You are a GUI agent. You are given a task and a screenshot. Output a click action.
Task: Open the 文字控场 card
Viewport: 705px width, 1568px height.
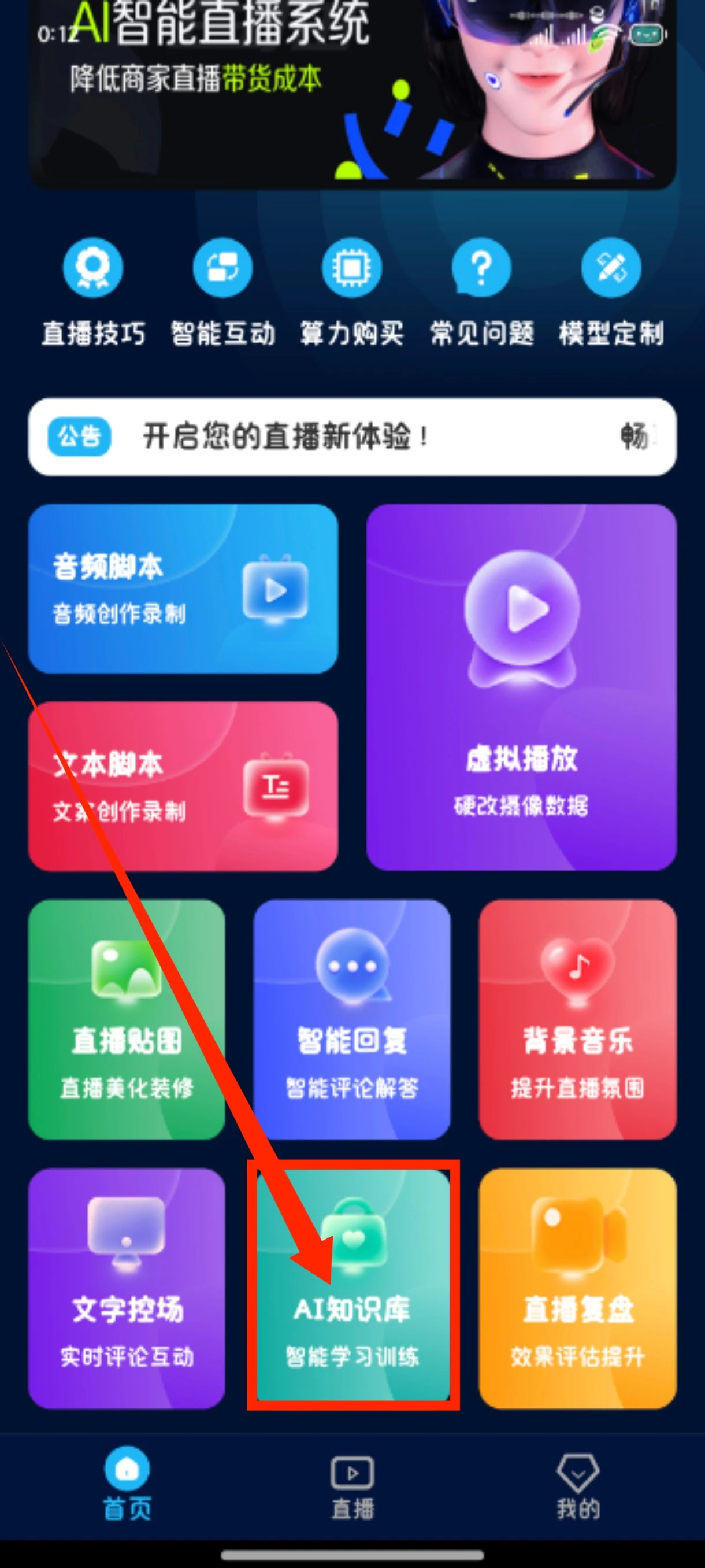(127, 1288)
